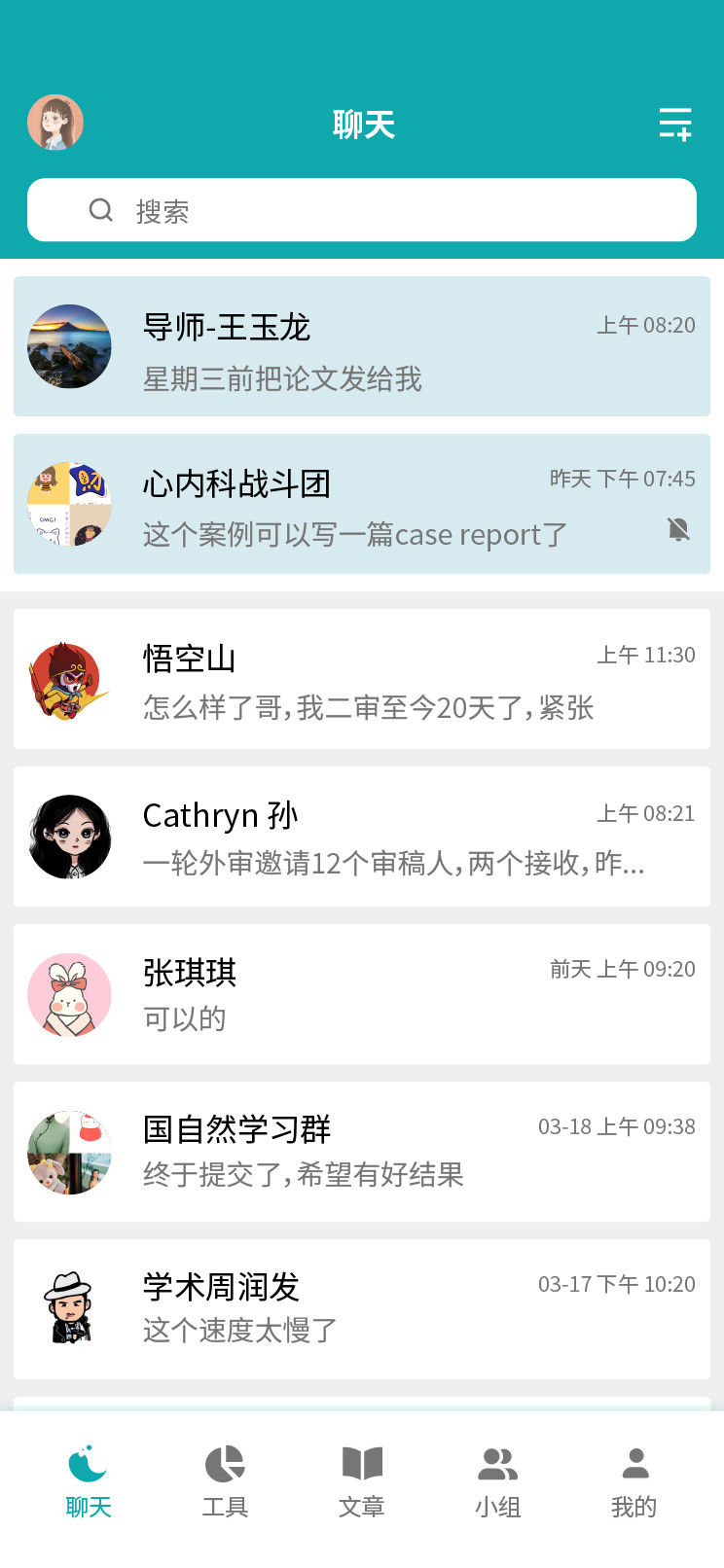
Task: Open the 小组 (Groups) people icon
Action: point(497,1463)
